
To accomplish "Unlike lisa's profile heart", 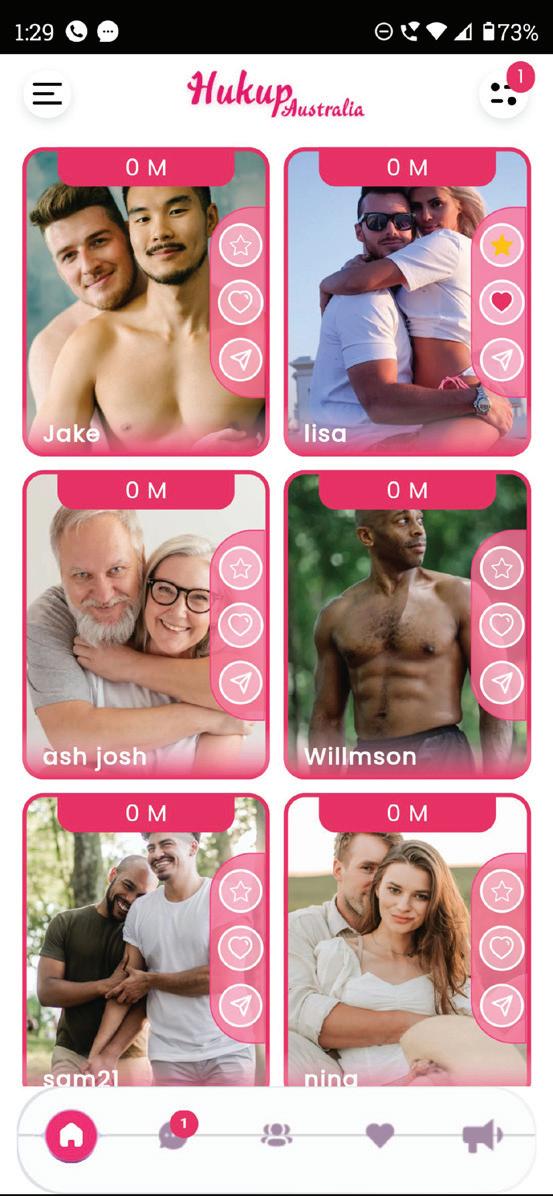I will click(502, 303).
